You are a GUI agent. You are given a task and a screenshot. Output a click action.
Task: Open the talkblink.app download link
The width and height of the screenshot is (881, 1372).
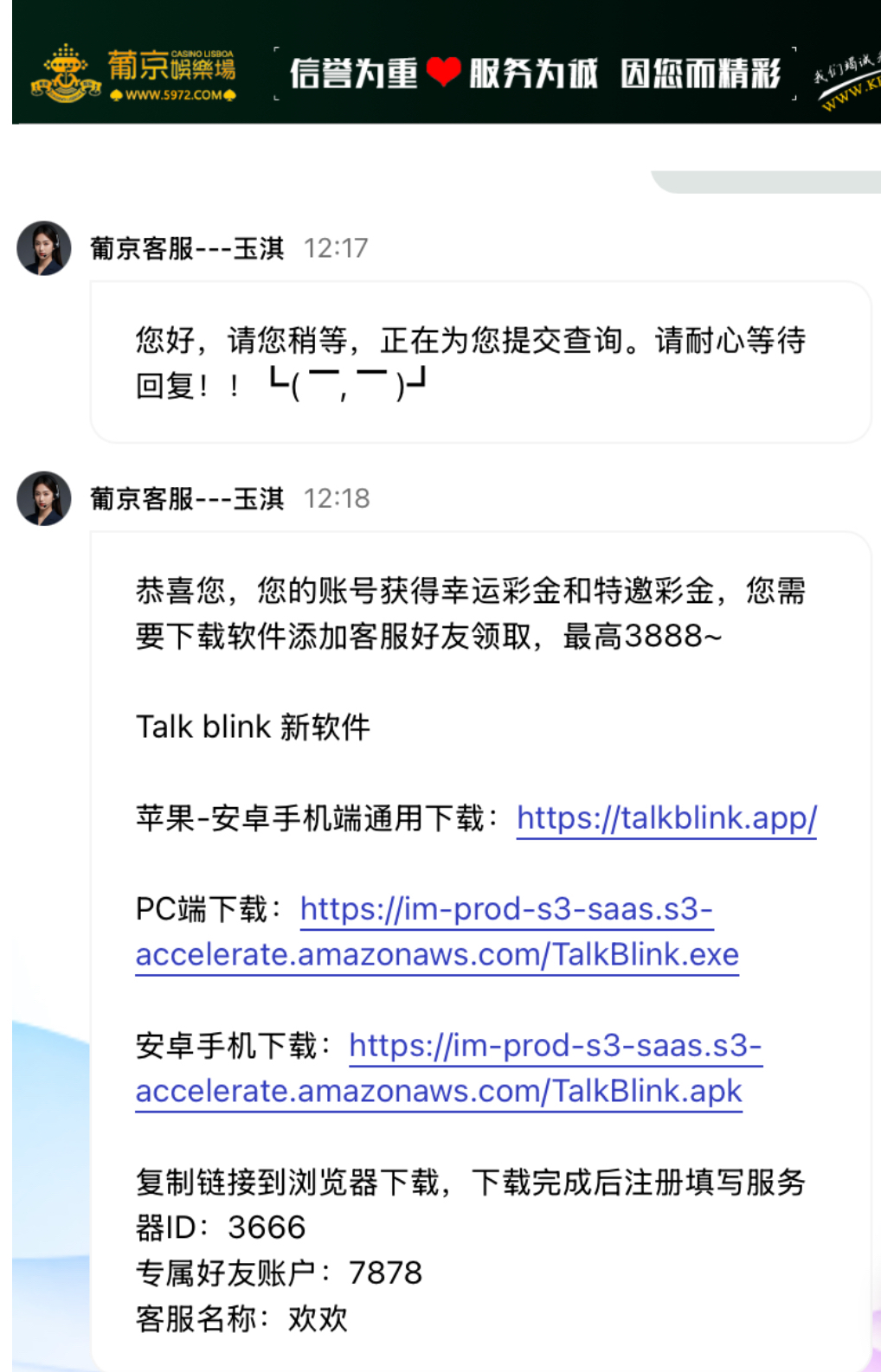tap(666, 817)
